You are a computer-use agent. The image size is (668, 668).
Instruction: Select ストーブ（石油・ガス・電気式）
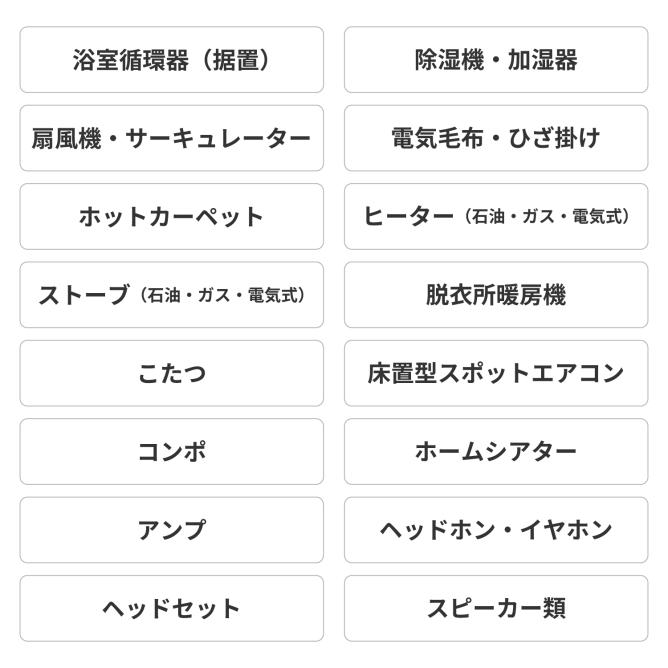[x=171, y=295]
